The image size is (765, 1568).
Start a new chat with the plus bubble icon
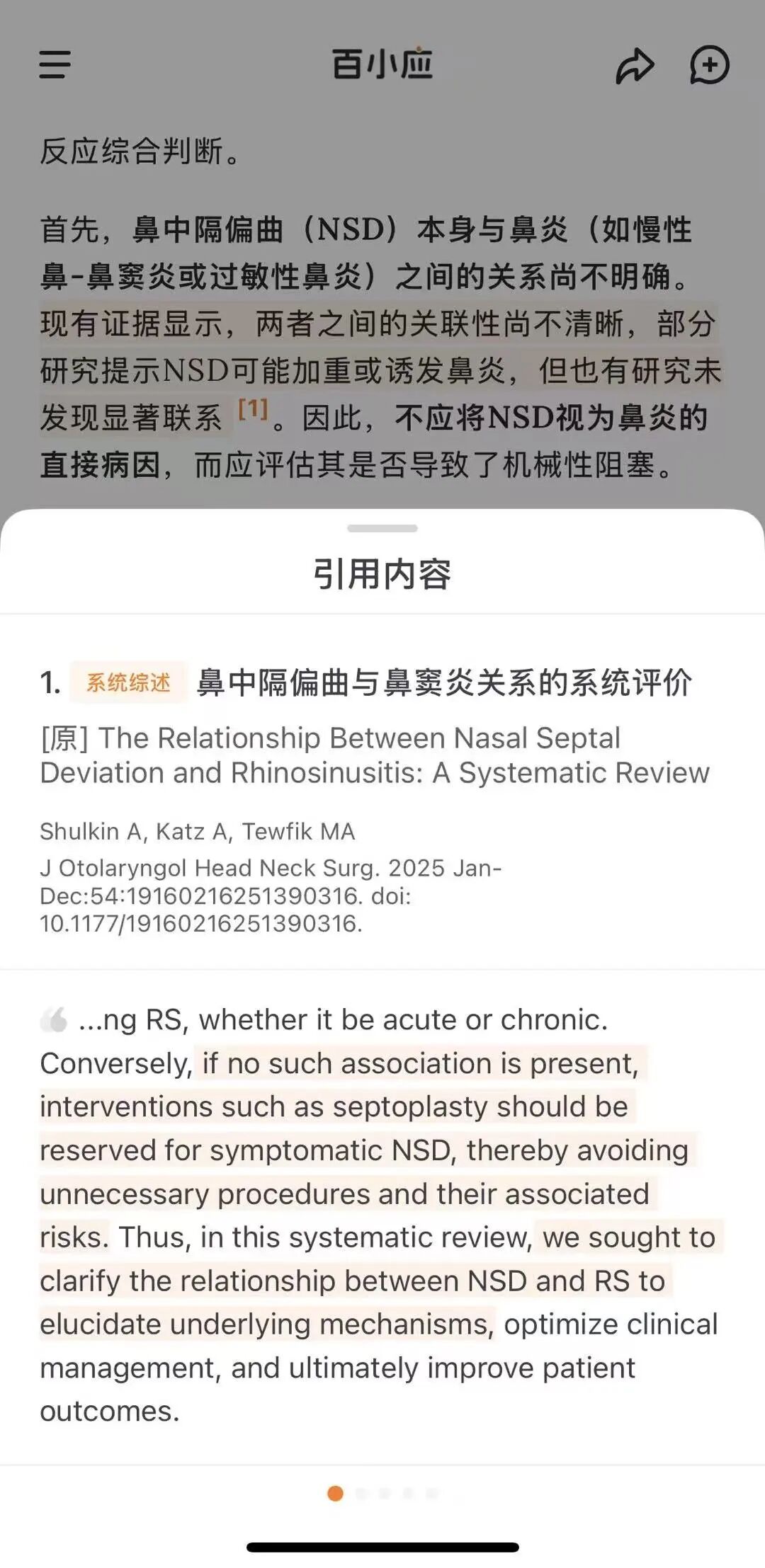click(x=710, y=66)
